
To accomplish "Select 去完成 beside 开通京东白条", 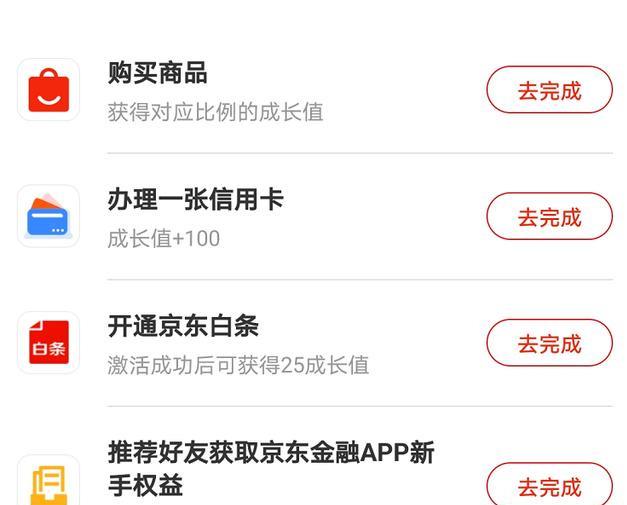I will tap(549, 344).
